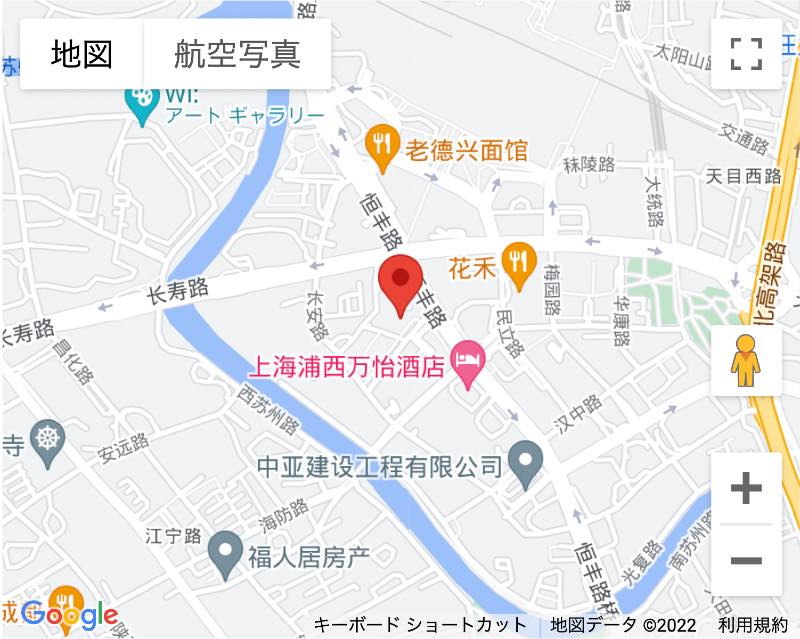Zoom in with the plus button
This screenshot has height=639, width=800.
(746, 489)
